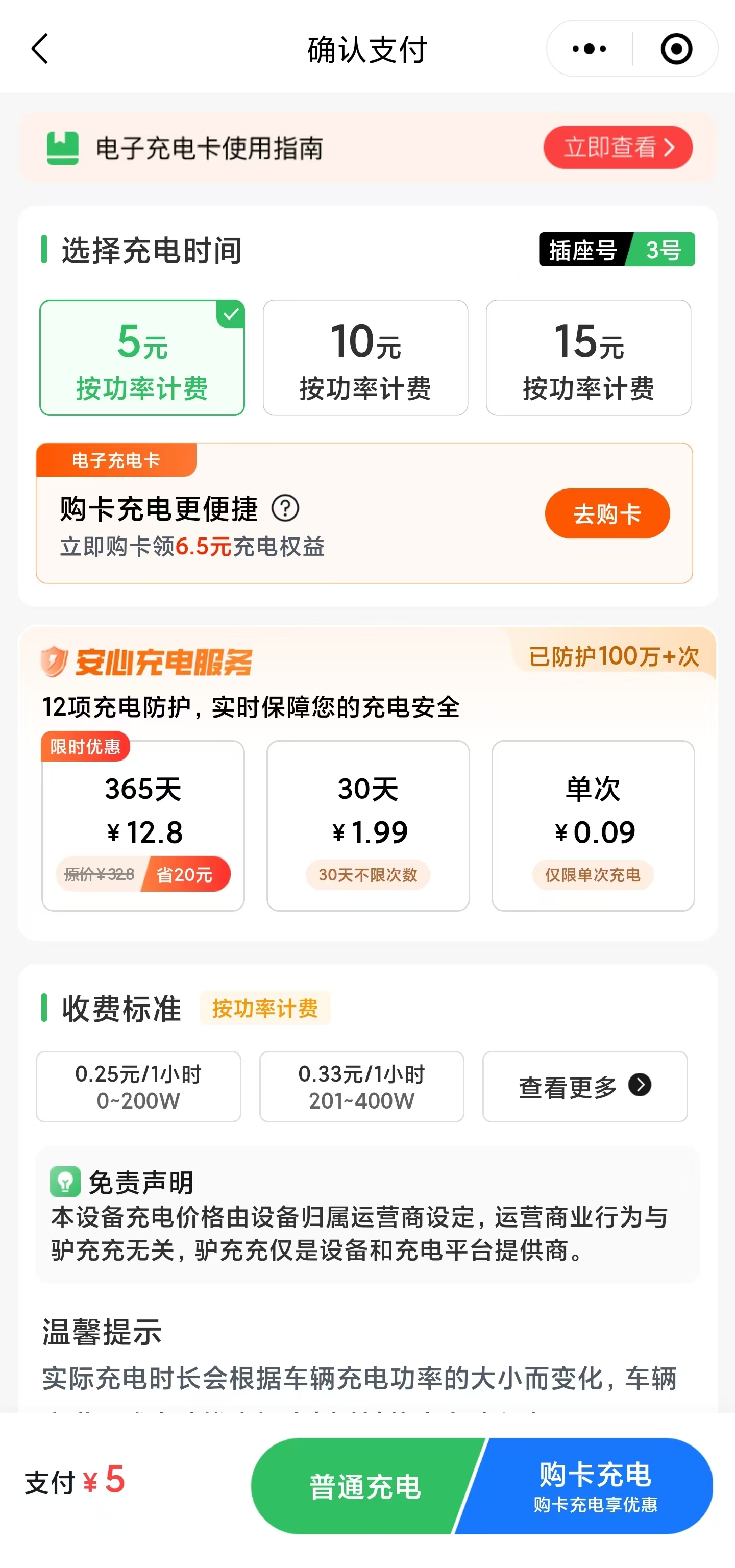Screen dimensions: 735x1568
Task: Choose the 单次 ¥0.09 protection plan
Action: (593, 825)
